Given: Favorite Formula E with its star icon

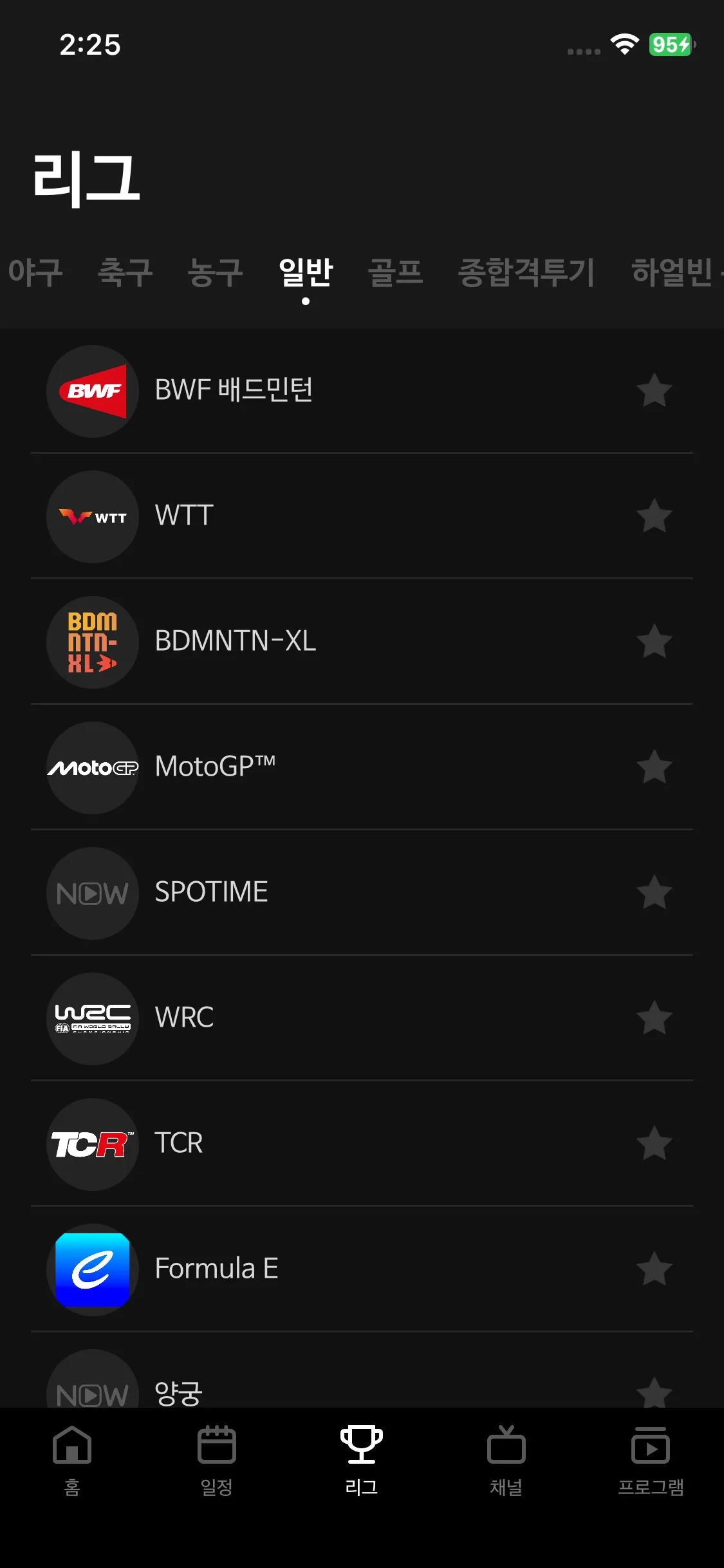Looking at the screenshot, I should (x=654, y=1269).
